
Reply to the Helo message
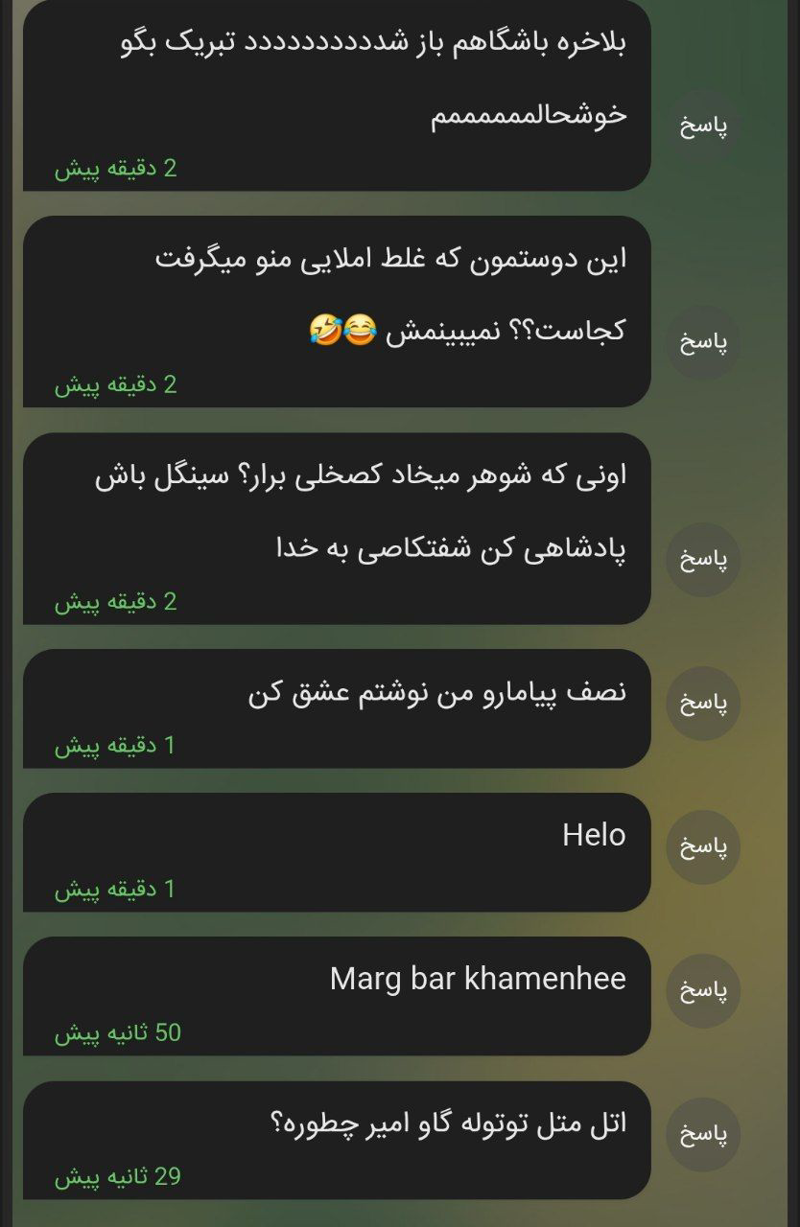703,847
